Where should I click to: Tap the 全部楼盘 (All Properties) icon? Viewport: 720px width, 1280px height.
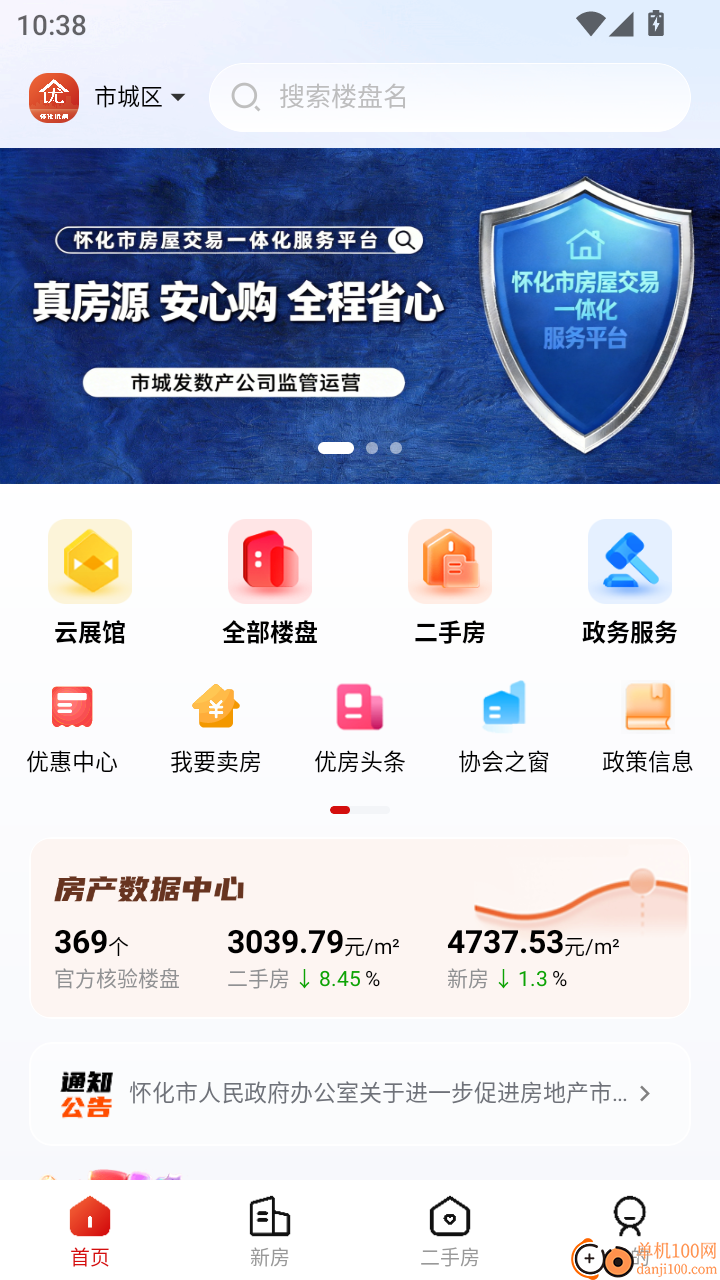coord(270,561)
